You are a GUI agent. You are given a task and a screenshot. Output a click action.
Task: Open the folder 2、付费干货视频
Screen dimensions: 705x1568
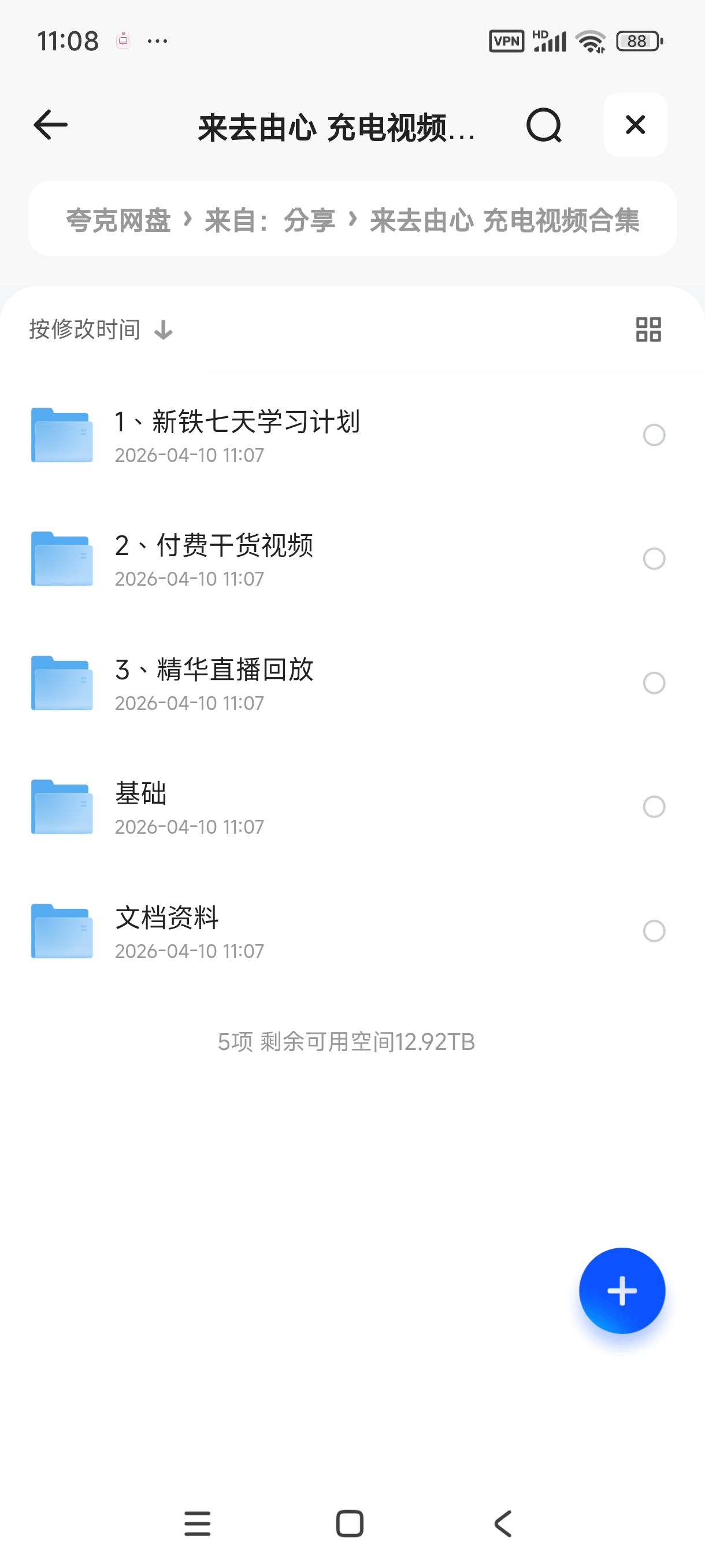click(x=216, y=546)
